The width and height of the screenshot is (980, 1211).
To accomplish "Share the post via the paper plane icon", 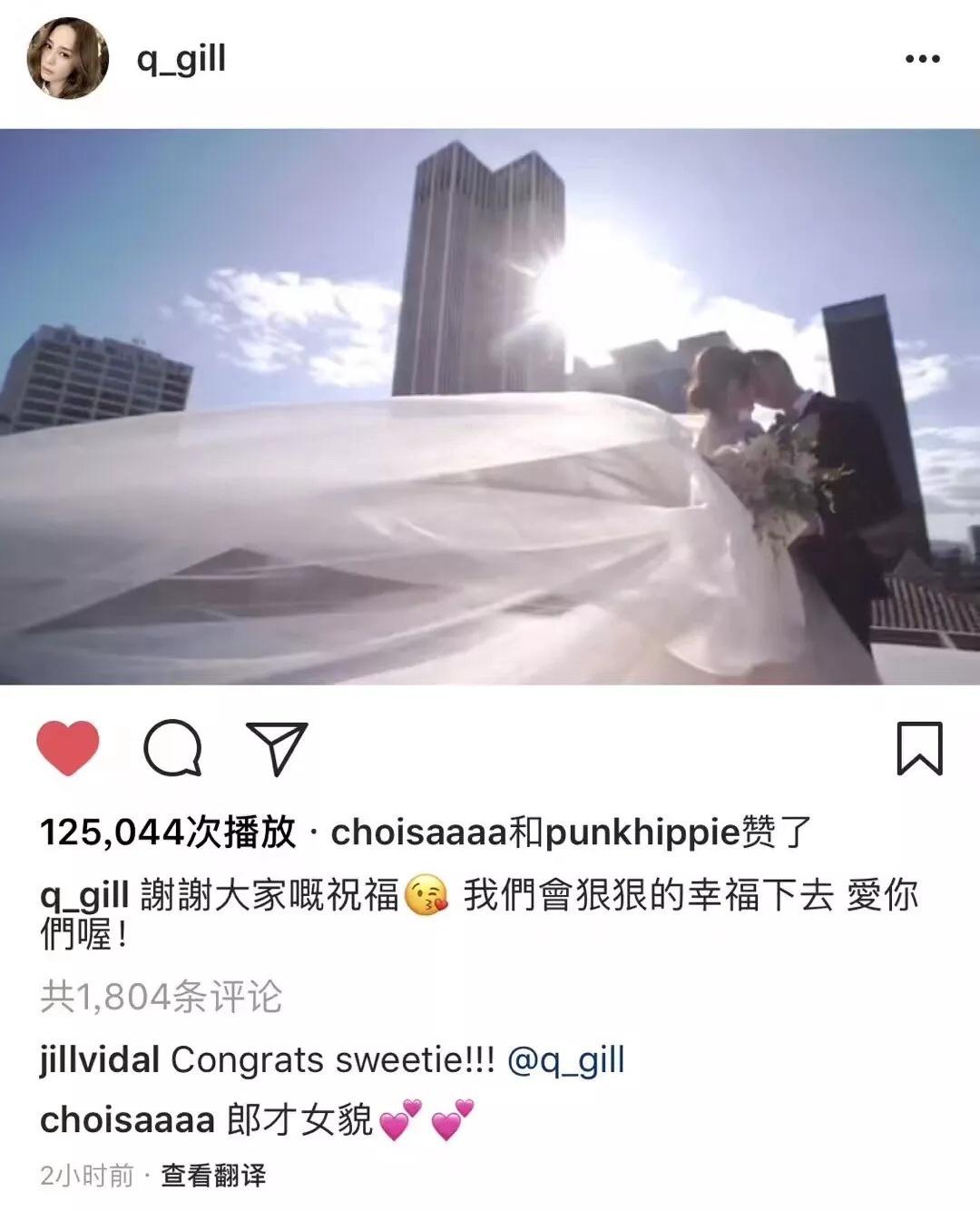I will point(278,748).
